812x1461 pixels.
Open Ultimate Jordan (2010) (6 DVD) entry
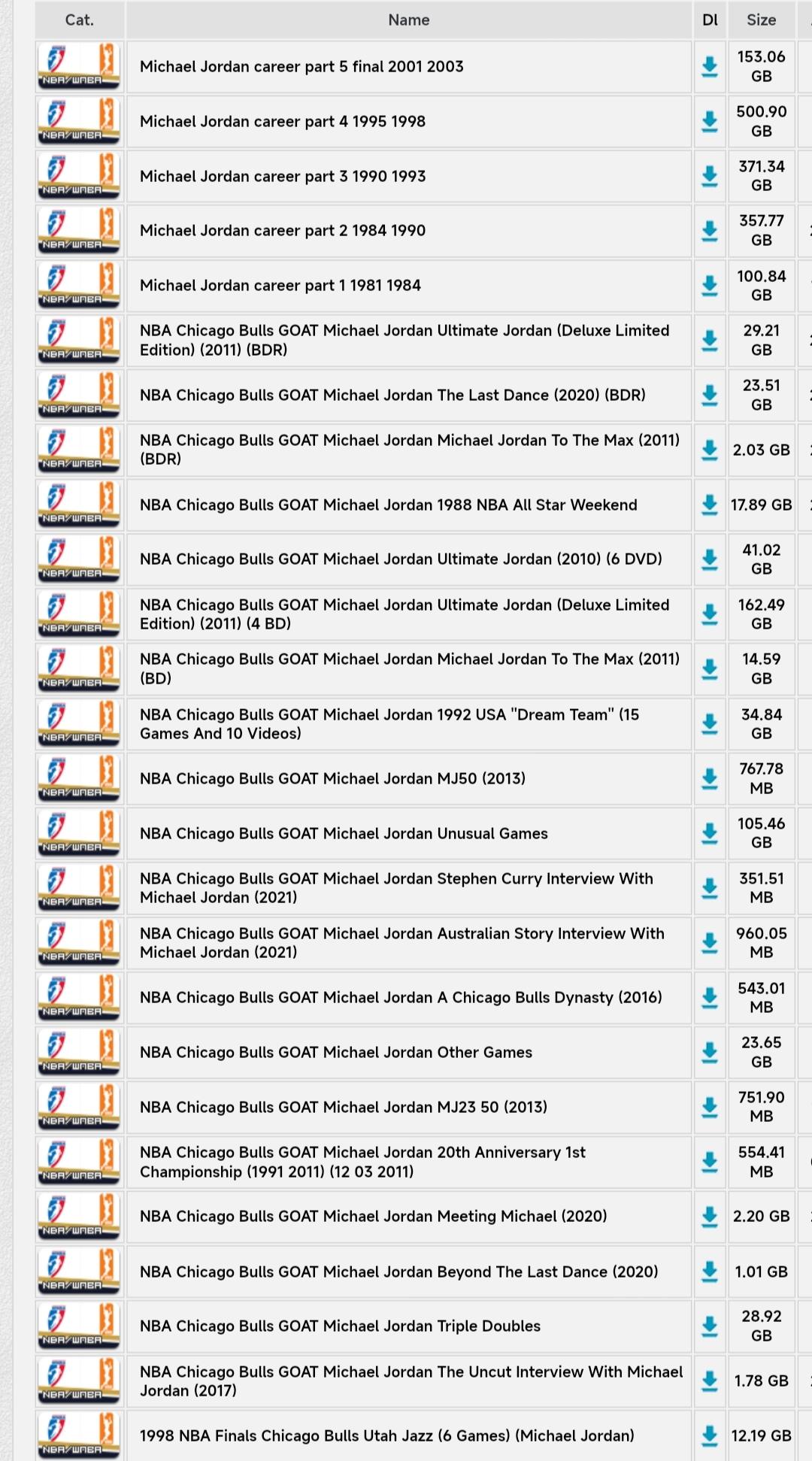click(401, 559)
